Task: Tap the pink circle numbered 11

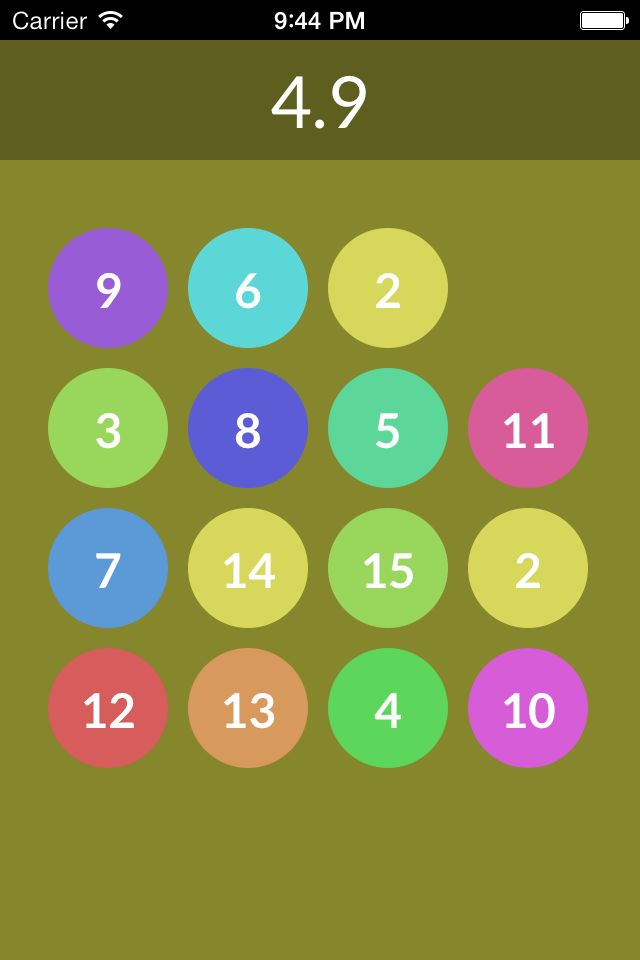Action: 528,428
